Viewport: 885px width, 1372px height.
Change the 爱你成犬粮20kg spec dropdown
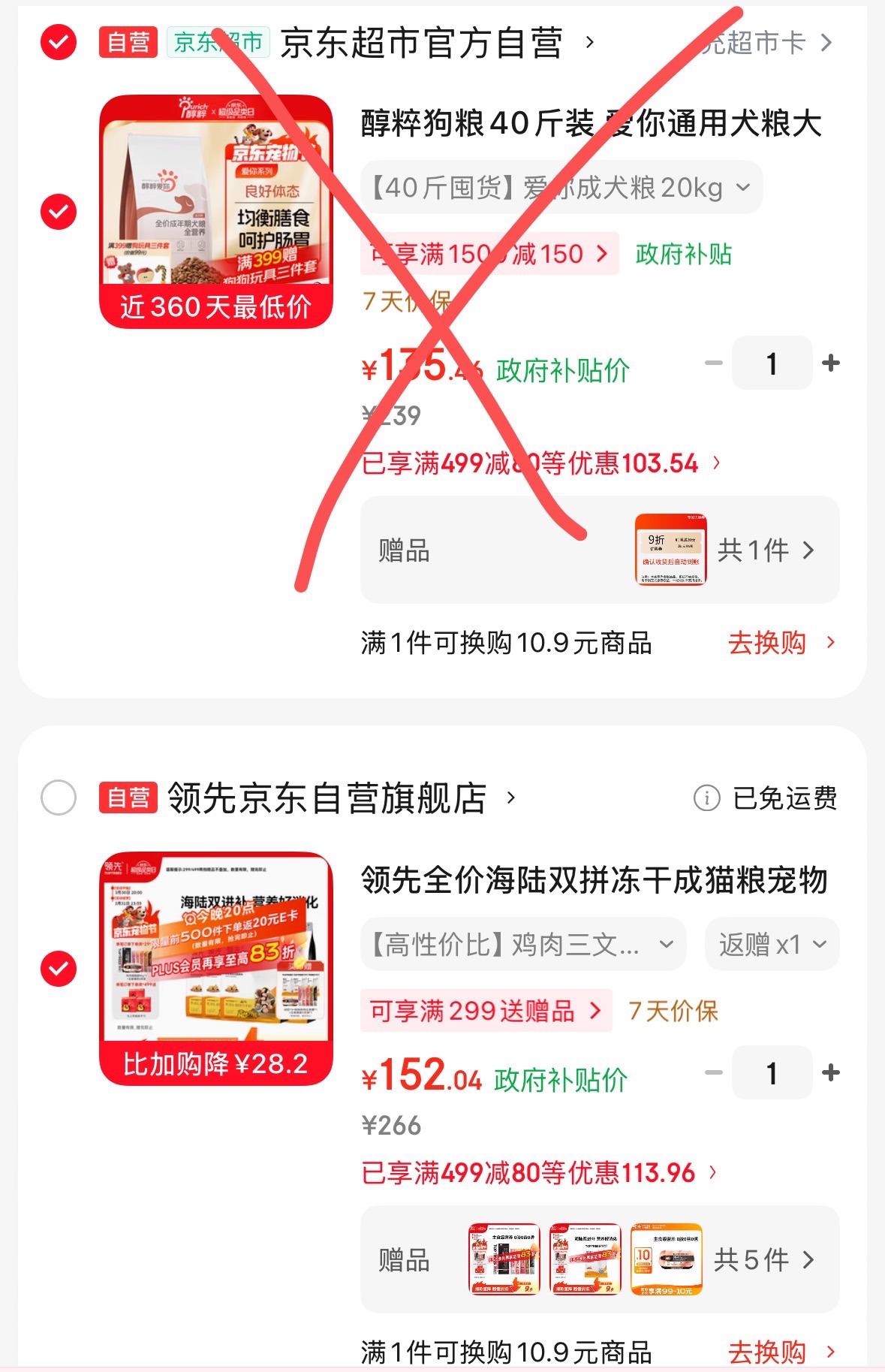[x=561, y=188]
